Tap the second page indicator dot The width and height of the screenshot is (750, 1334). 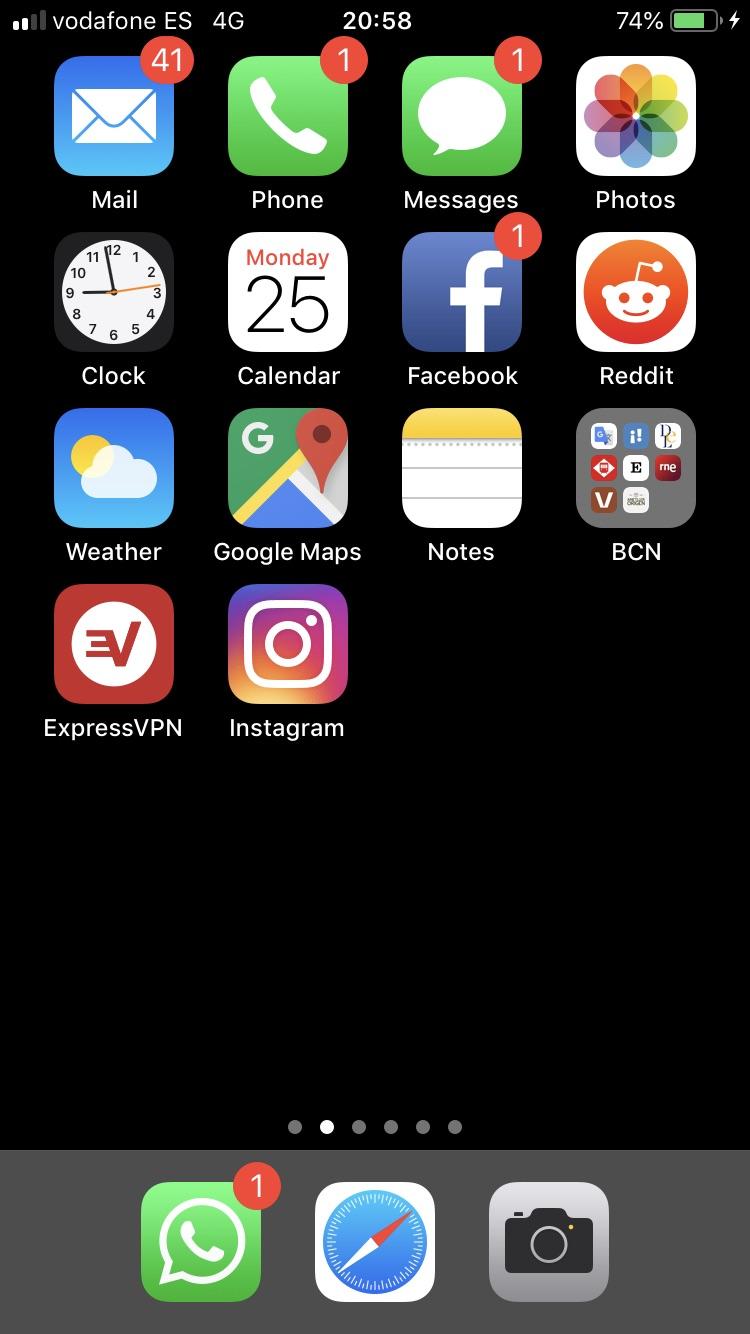(327, 1126)
